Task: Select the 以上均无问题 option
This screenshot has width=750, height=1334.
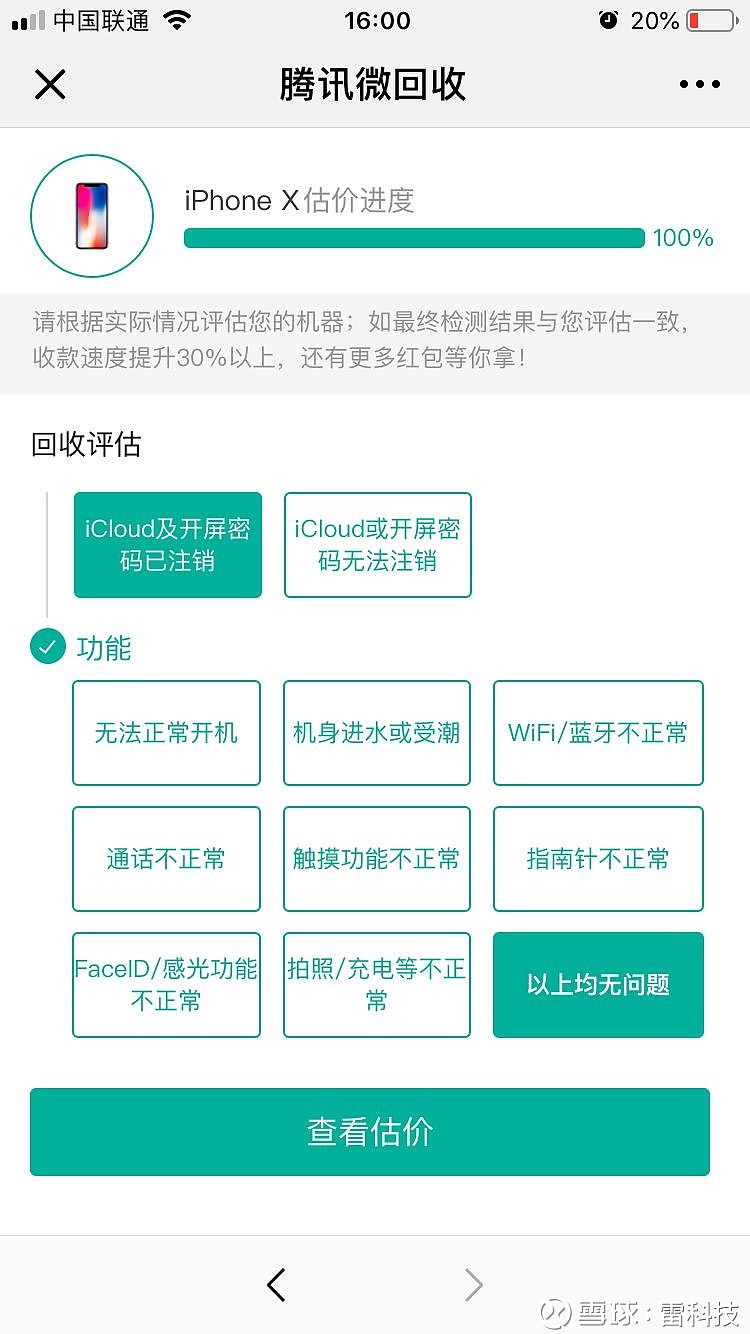Action: click(x=598, y=985)
